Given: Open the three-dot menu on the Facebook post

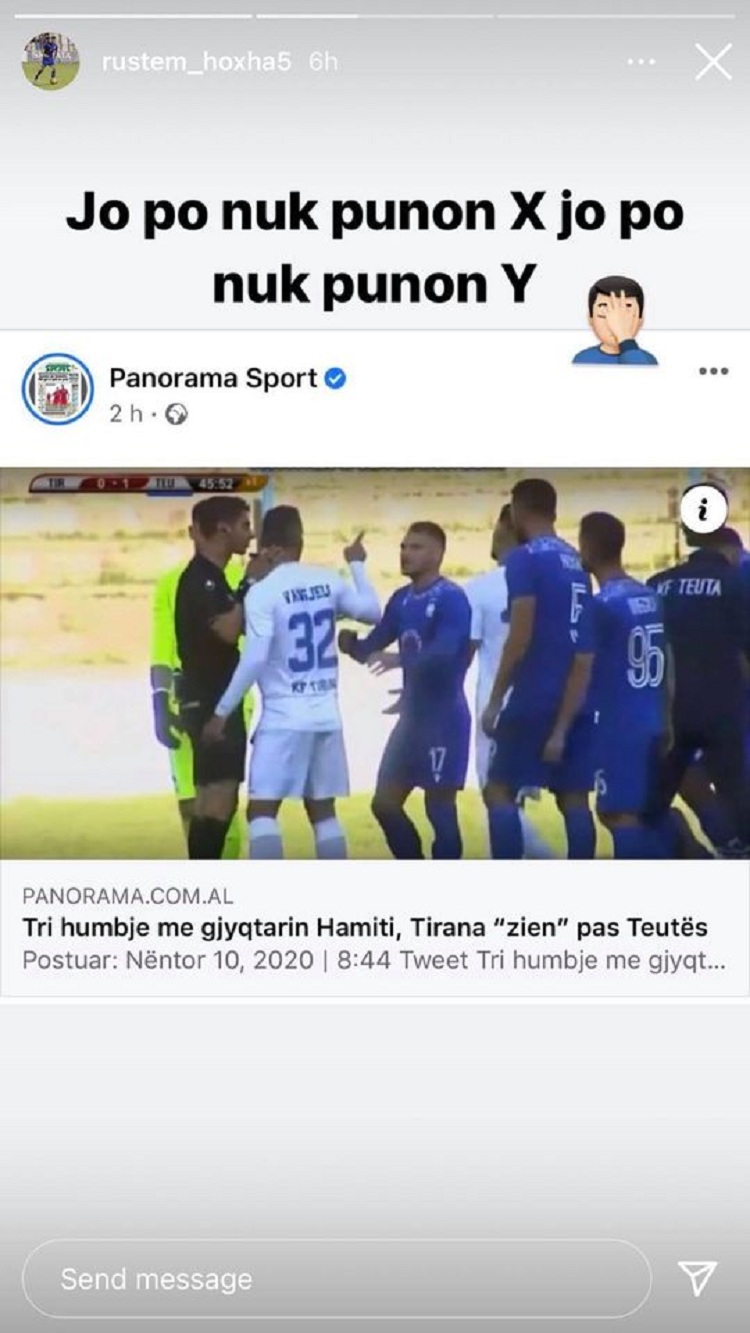Looking at the screenshot, I should [714, 371].
